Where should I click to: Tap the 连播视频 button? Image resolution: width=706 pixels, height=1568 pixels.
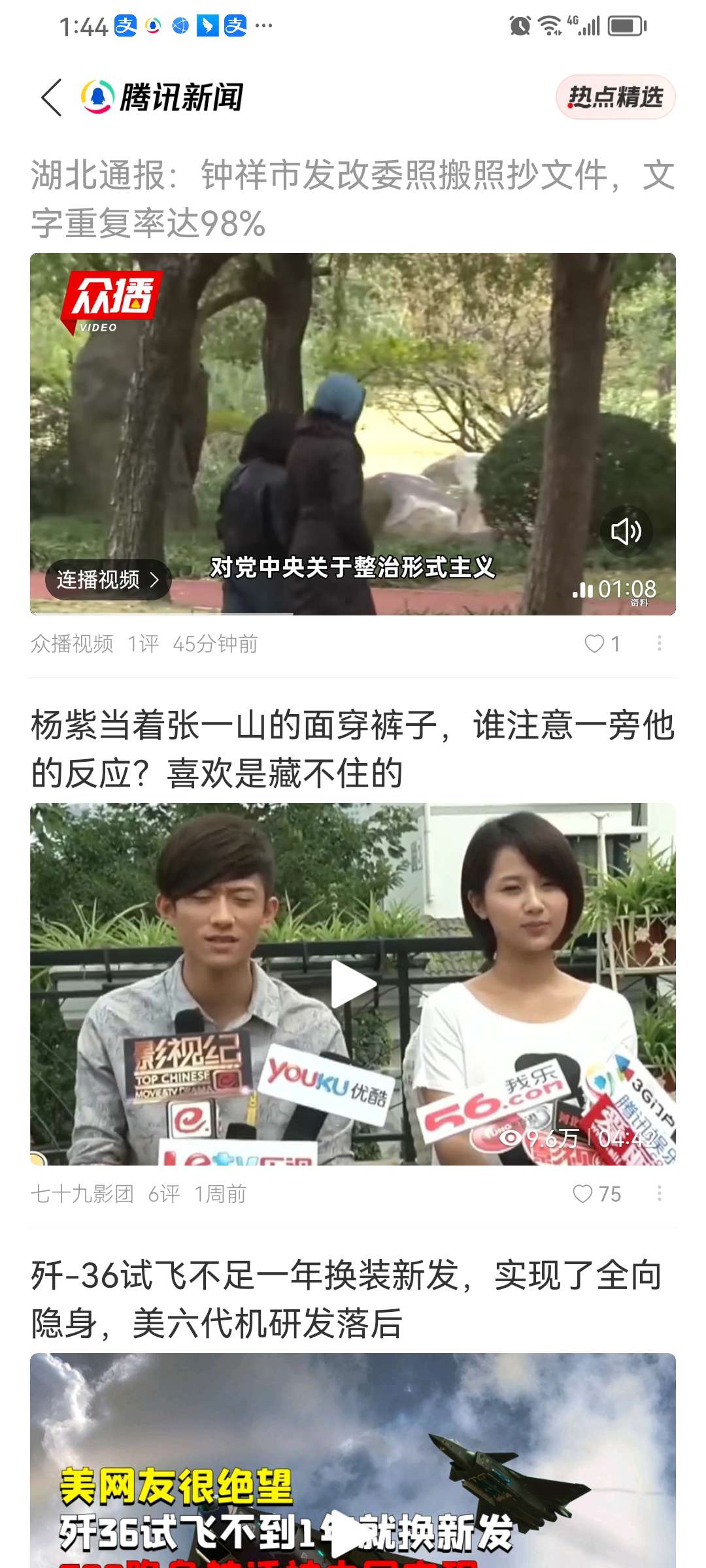pyautogui.click(x=108, y=580)
